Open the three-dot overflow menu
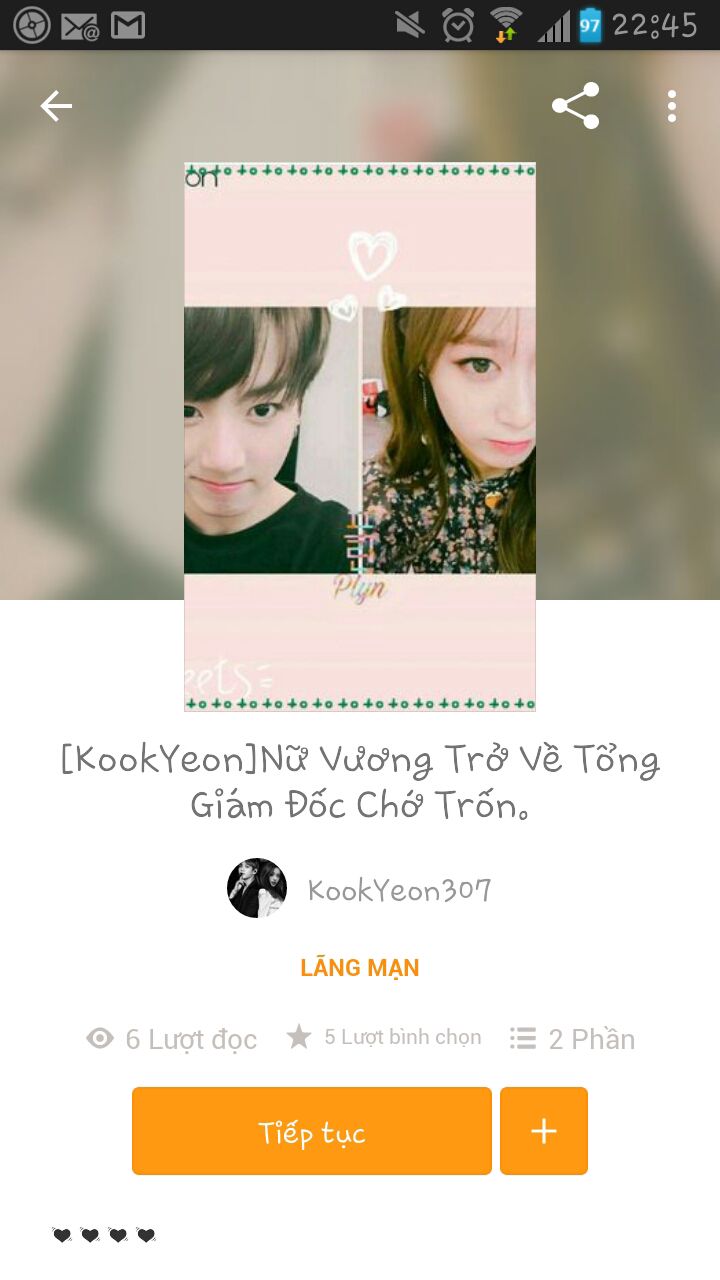Viewport: 720px width, 1280px height. (671, 106)
